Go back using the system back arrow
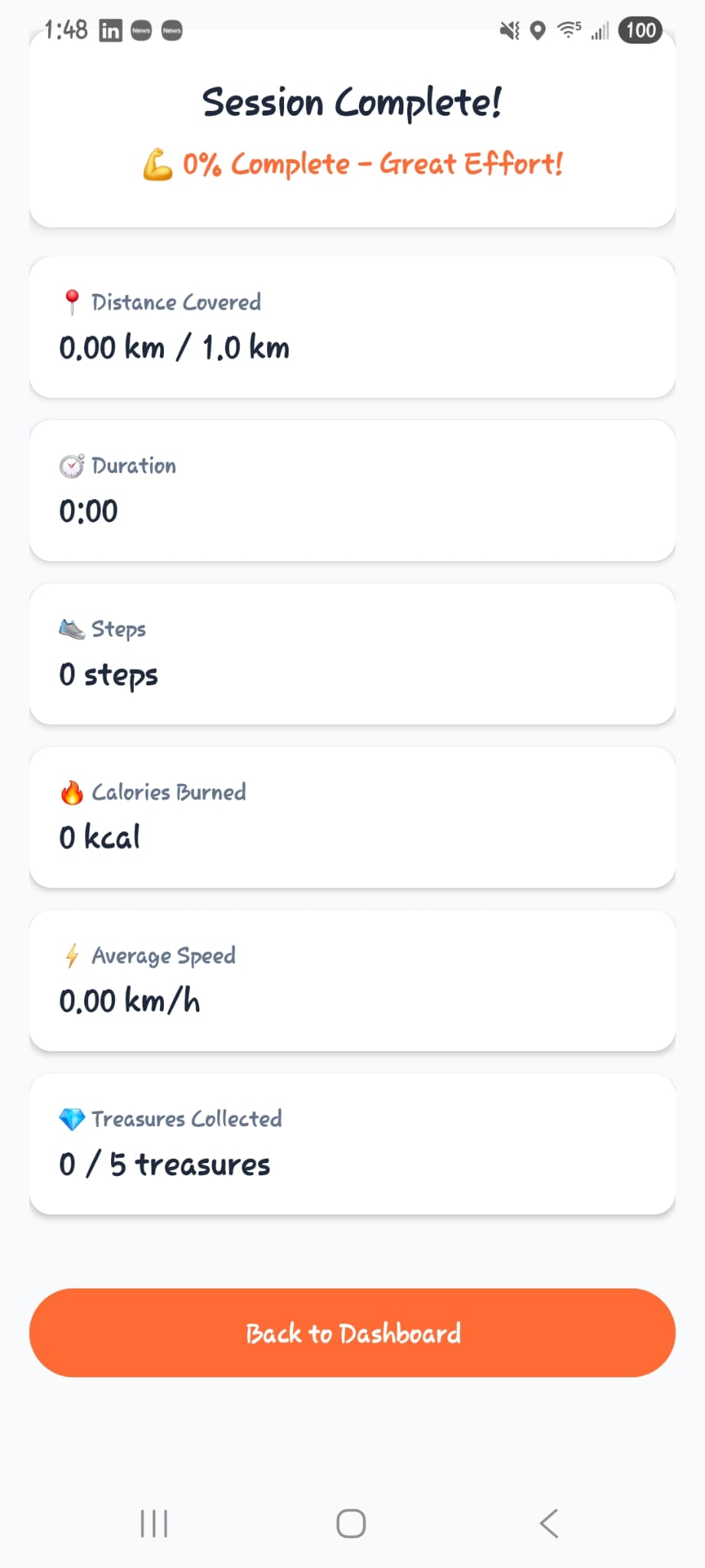Viewport: 705px width, 1568px height. coord(549,1524)
